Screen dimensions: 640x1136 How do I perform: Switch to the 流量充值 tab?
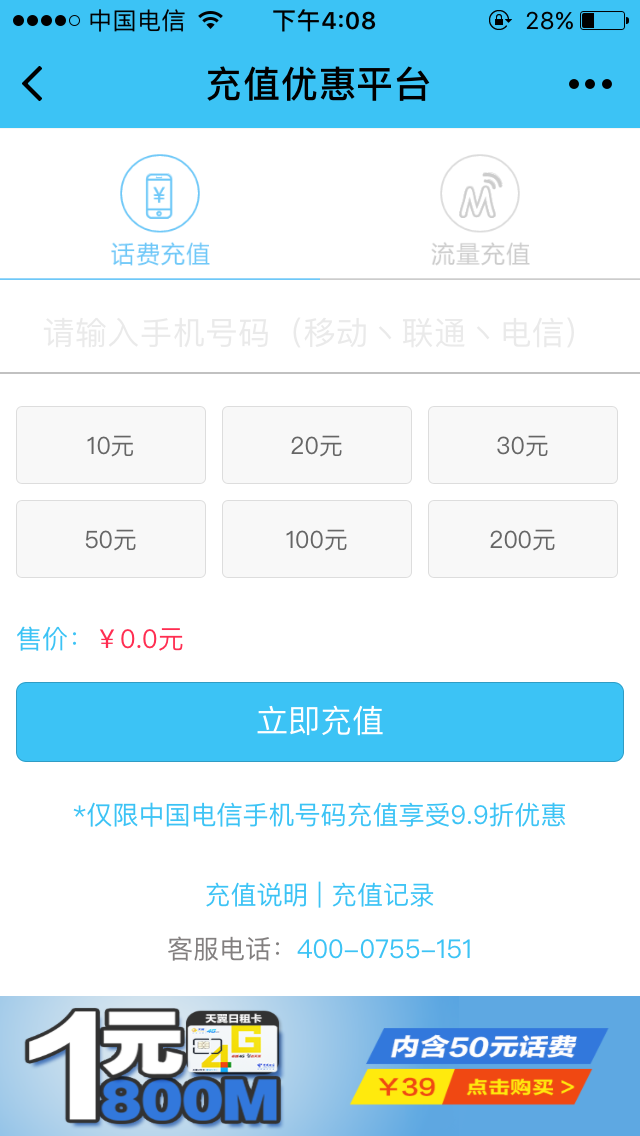[480, 211]
